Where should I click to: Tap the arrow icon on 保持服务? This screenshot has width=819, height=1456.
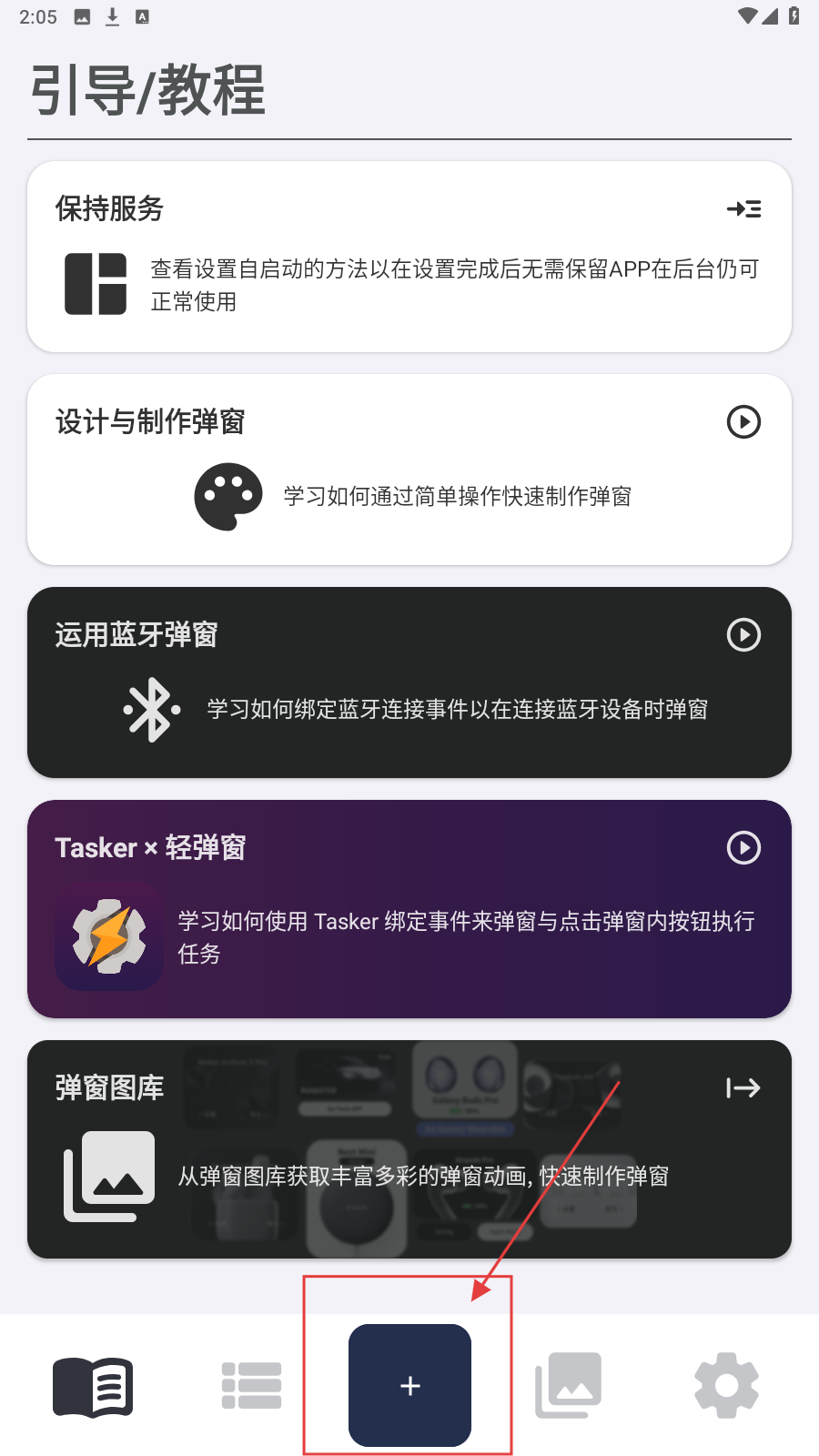tap(743, 209)
